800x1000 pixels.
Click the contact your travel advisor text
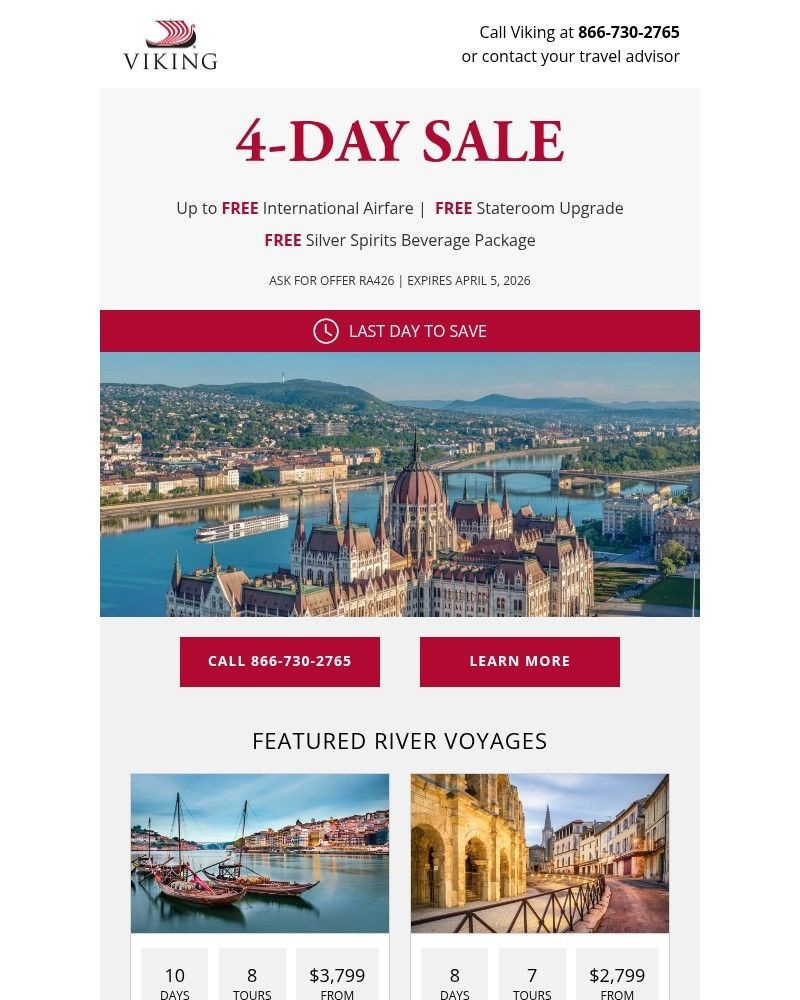pos(570,56)
